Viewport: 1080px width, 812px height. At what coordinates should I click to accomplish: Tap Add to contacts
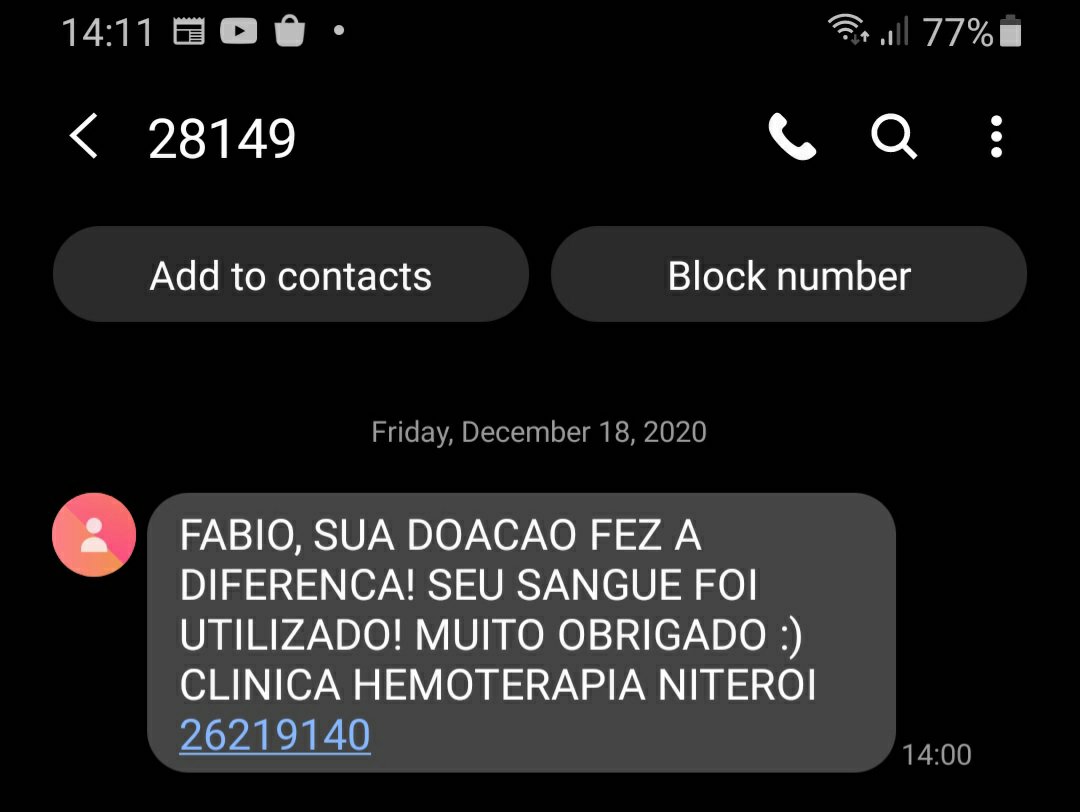[290, 275]
